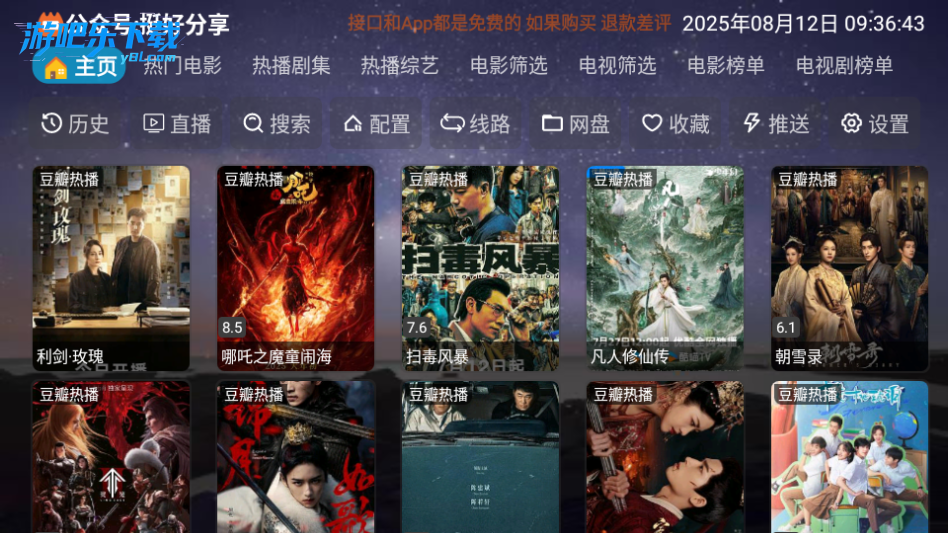This screenshot has height=533, width=948.
Task: Switch to the 热播剧集 tab
Action: (x=291, y=66)
